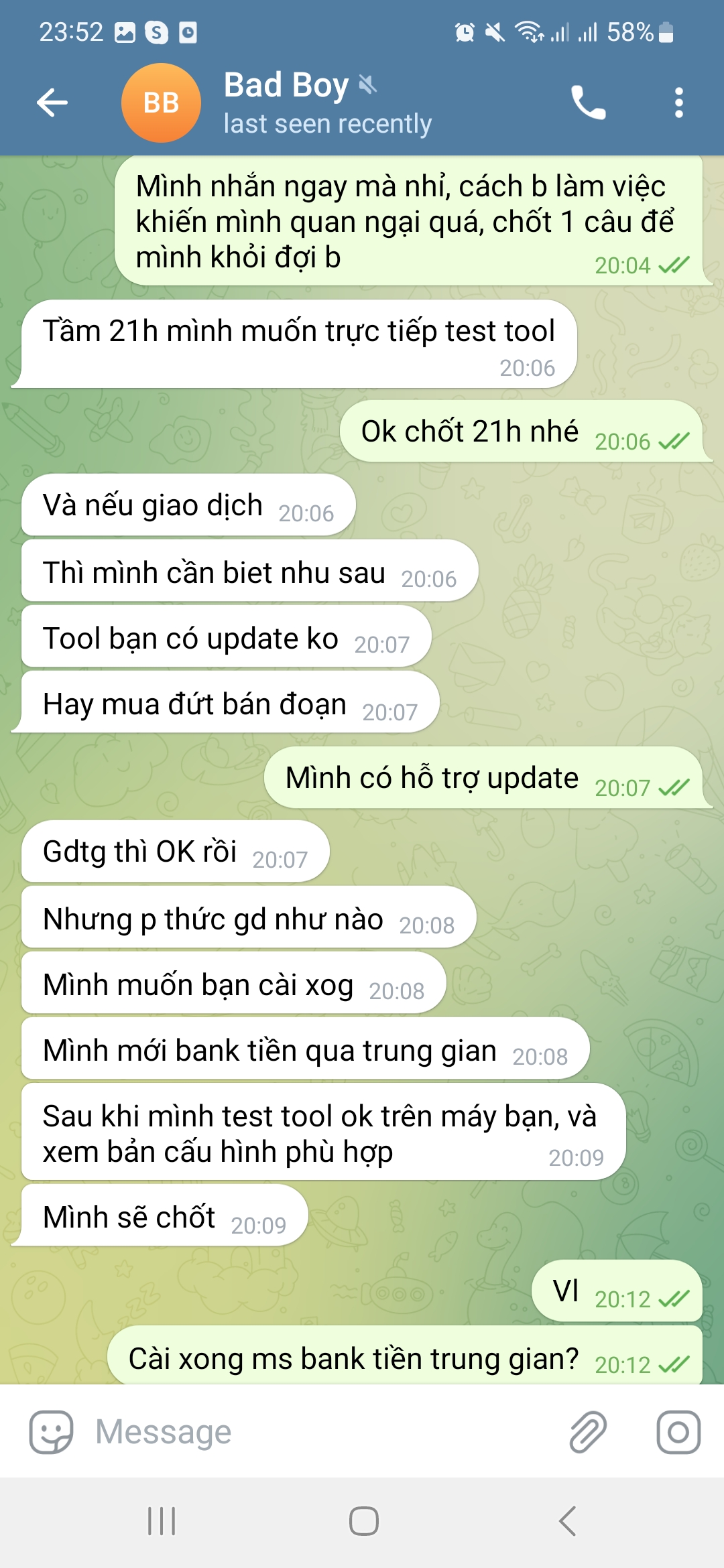Open the sticker and emoji panel
724x1568 pixels.
pyautogui.click(x=51, y=1432)
